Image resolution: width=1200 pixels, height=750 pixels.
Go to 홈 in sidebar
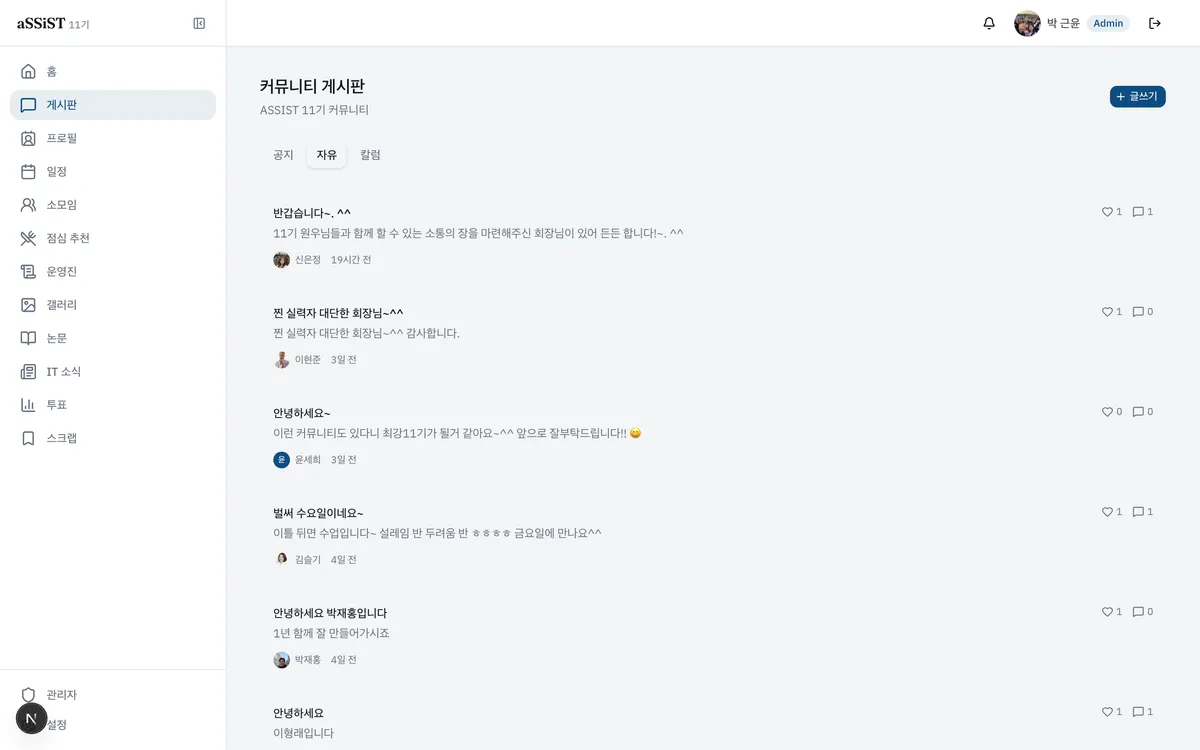(x=52, y=72)
